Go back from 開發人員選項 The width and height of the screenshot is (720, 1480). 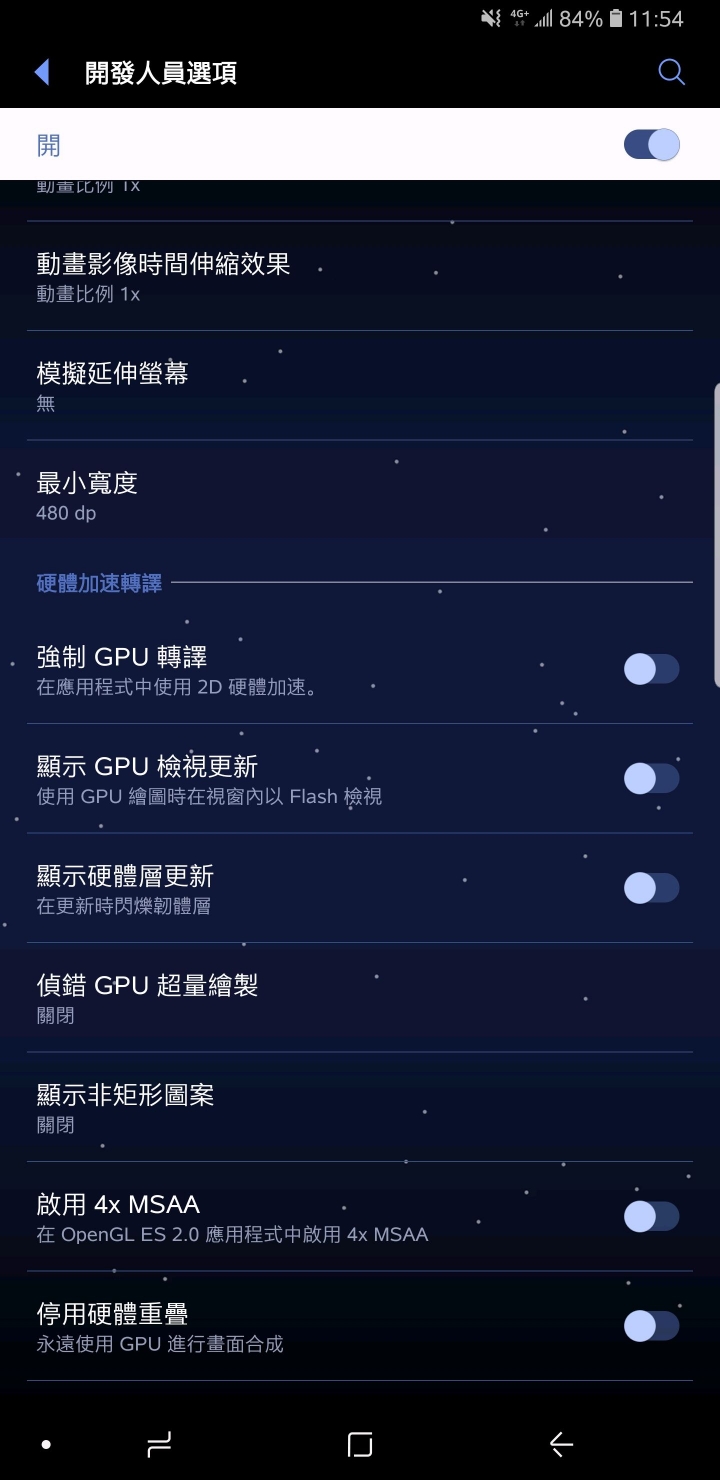(x=42, y=72)
